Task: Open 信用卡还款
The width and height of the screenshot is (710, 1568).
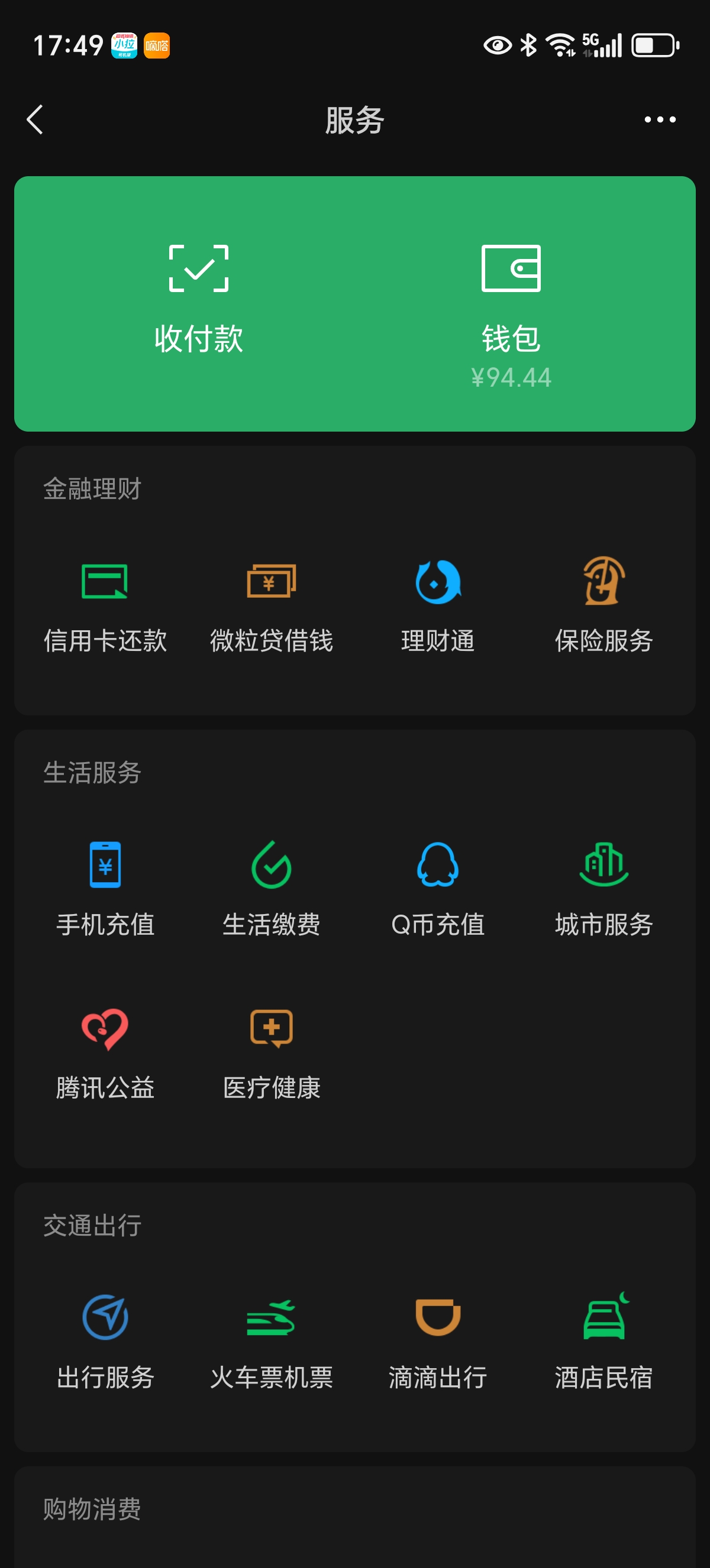Action: pyautogui.click(x=105, y=607)
